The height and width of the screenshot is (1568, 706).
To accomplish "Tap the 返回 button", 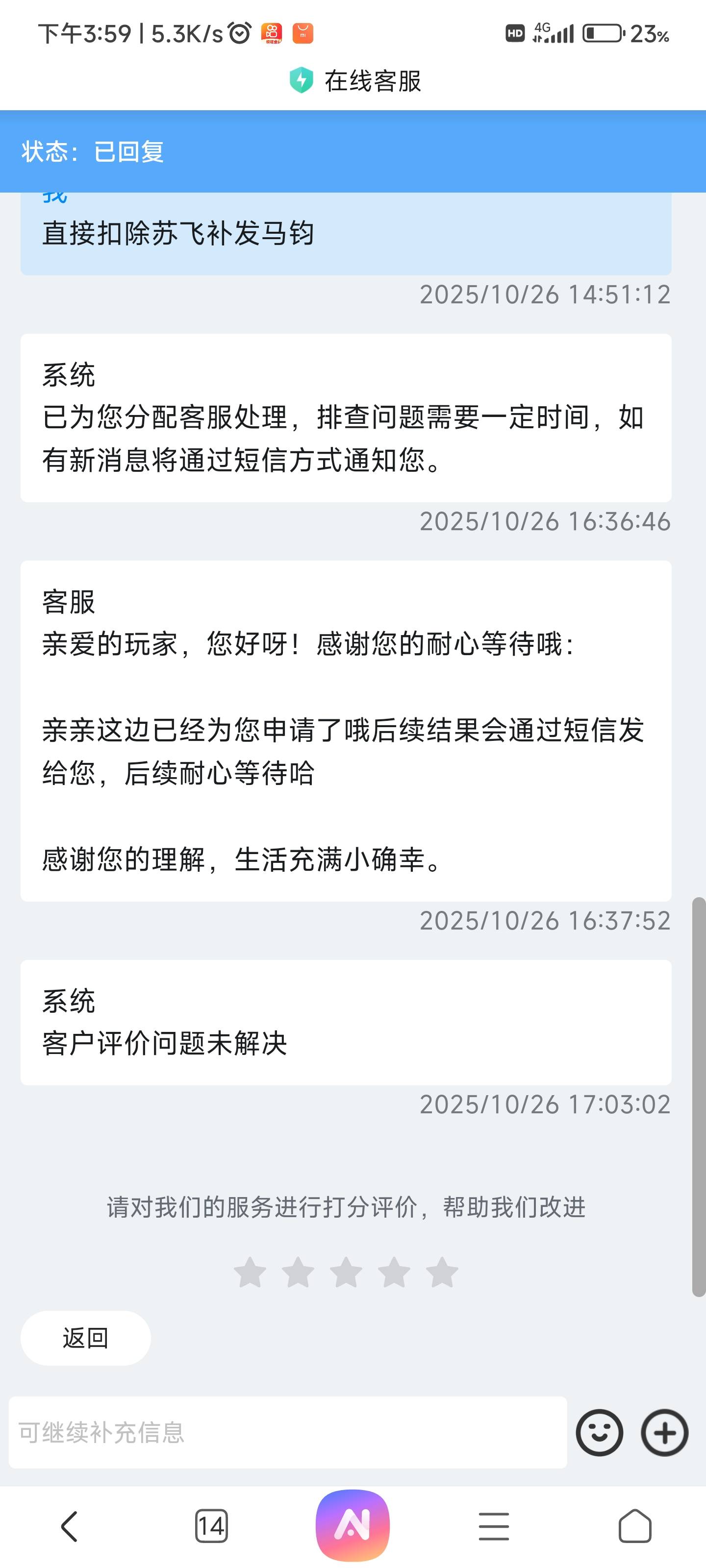I will (85, 1338).
